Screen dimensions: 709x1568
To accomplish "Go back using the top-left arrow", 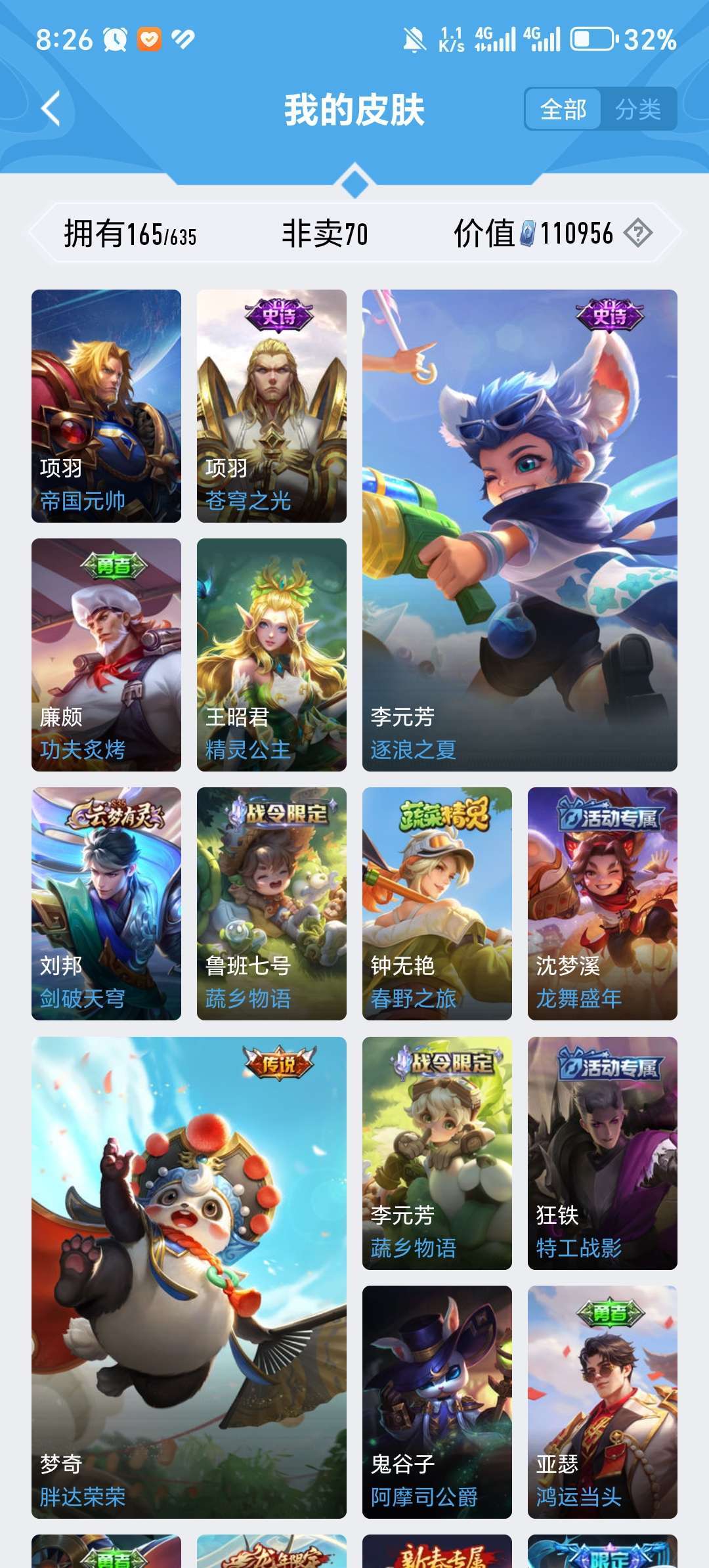I will (x=51, y=109).
